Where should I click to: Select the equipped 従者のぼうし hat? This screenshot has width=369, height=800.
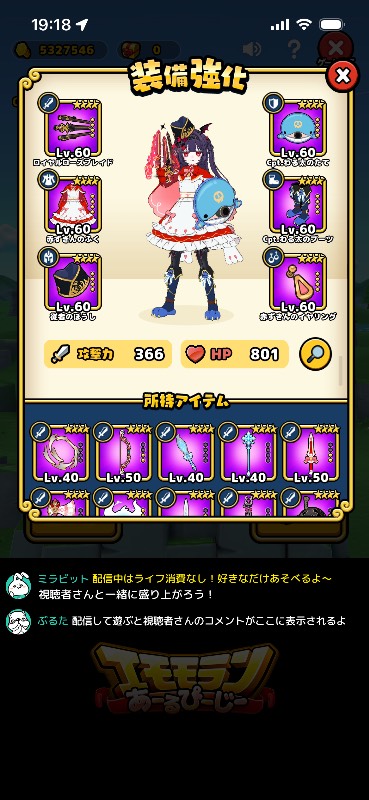point(72,282)
